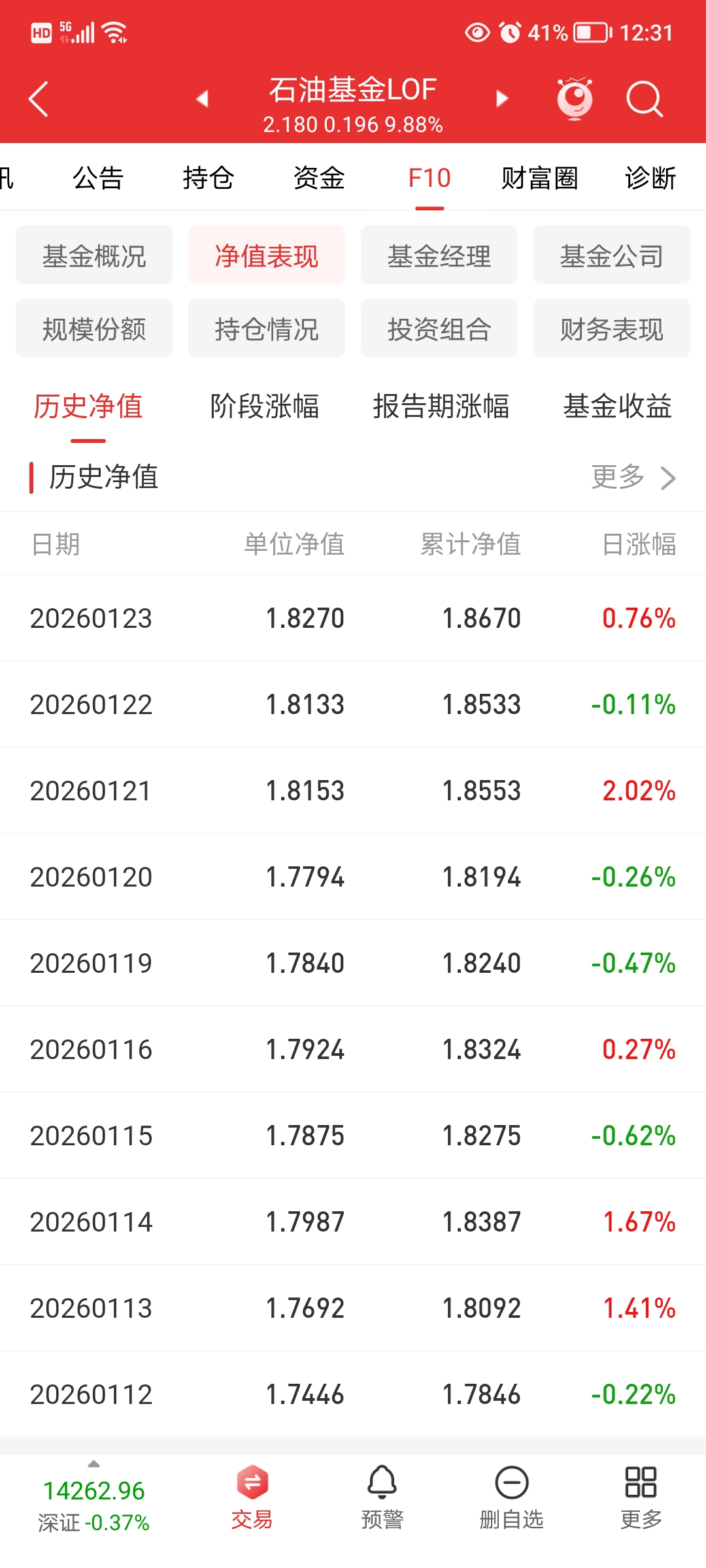Select the 规模份额 chip
This screenshot has height=1568, width=706.
coord(94,329)
